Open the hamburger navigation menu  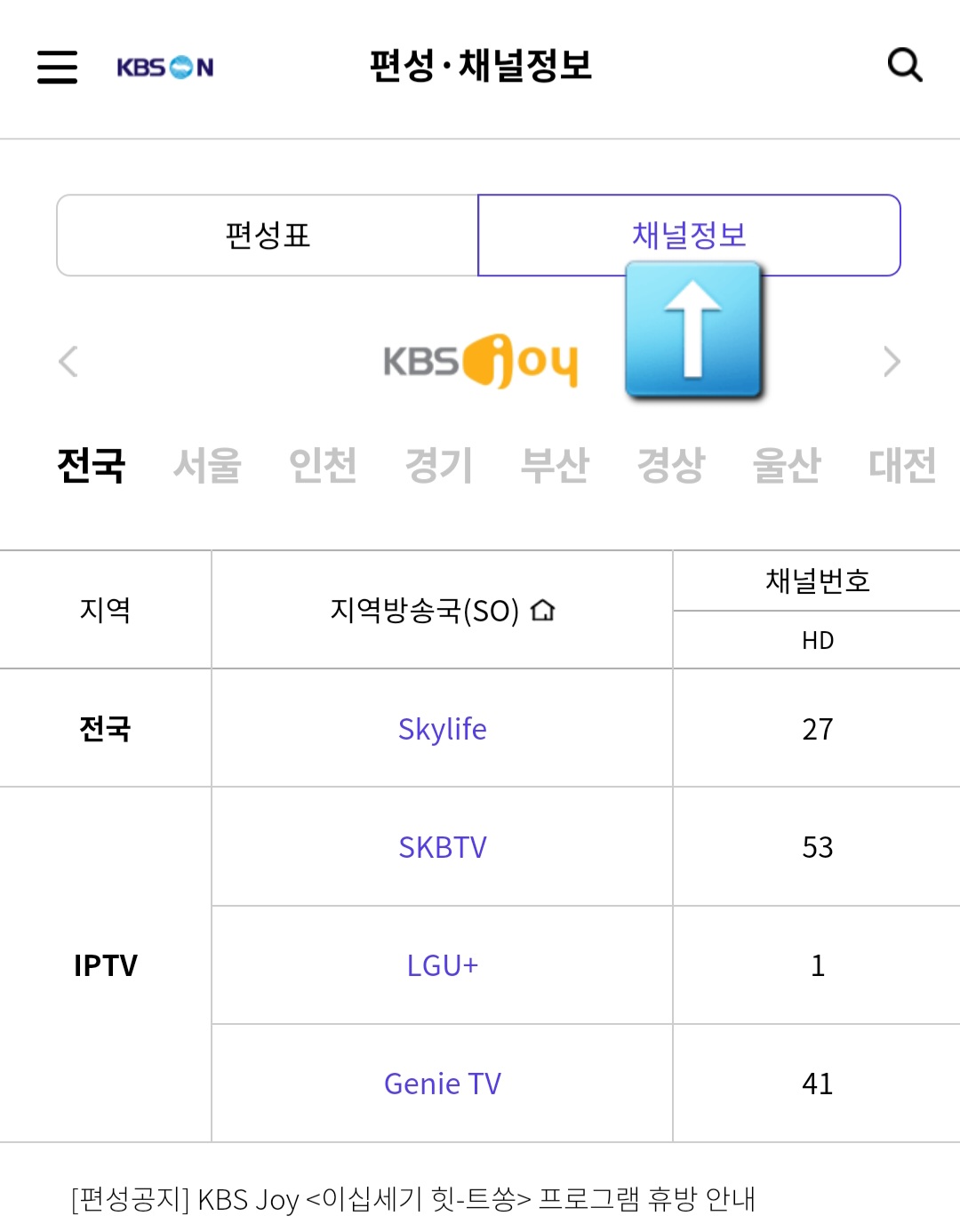[57, 67]
